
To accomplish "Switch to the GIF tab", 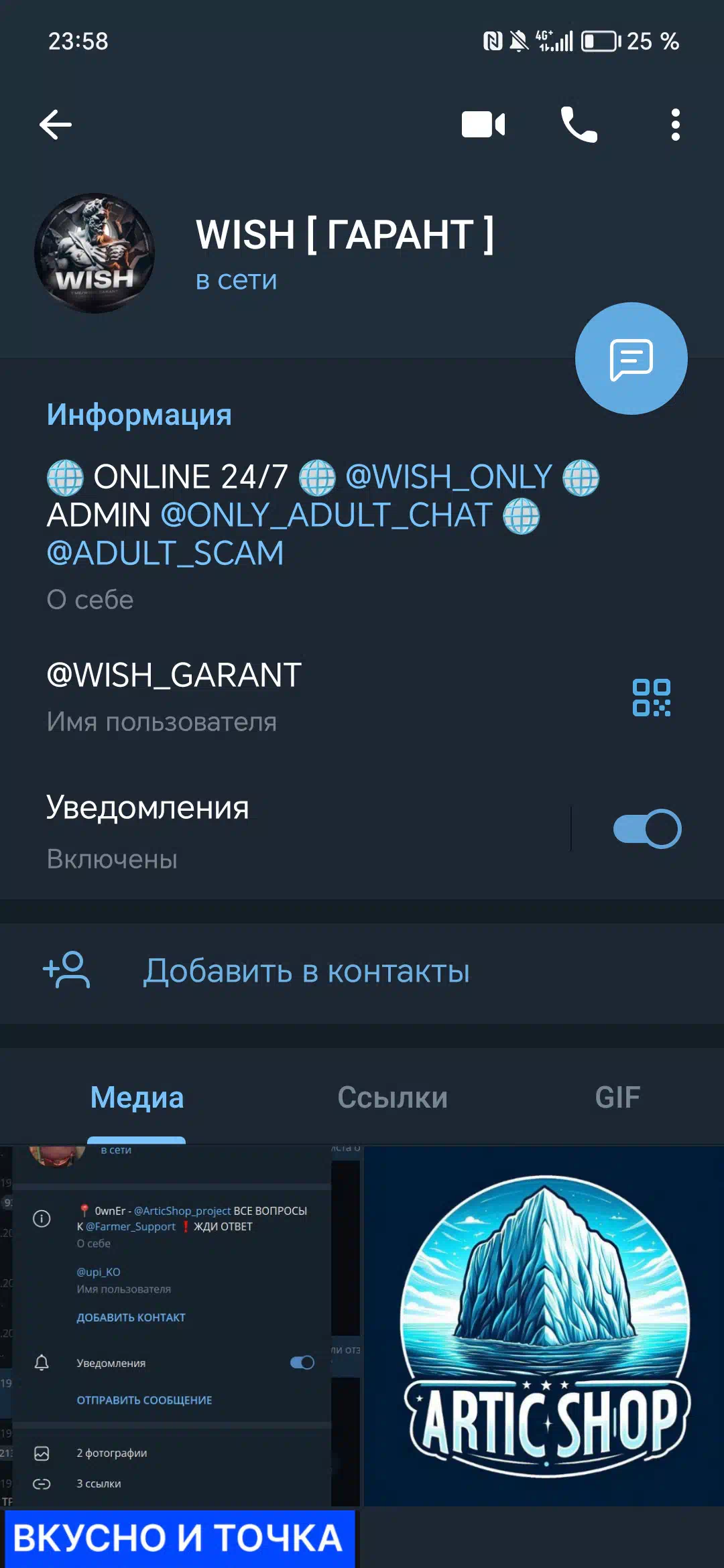I will (x=617, y=1098).
